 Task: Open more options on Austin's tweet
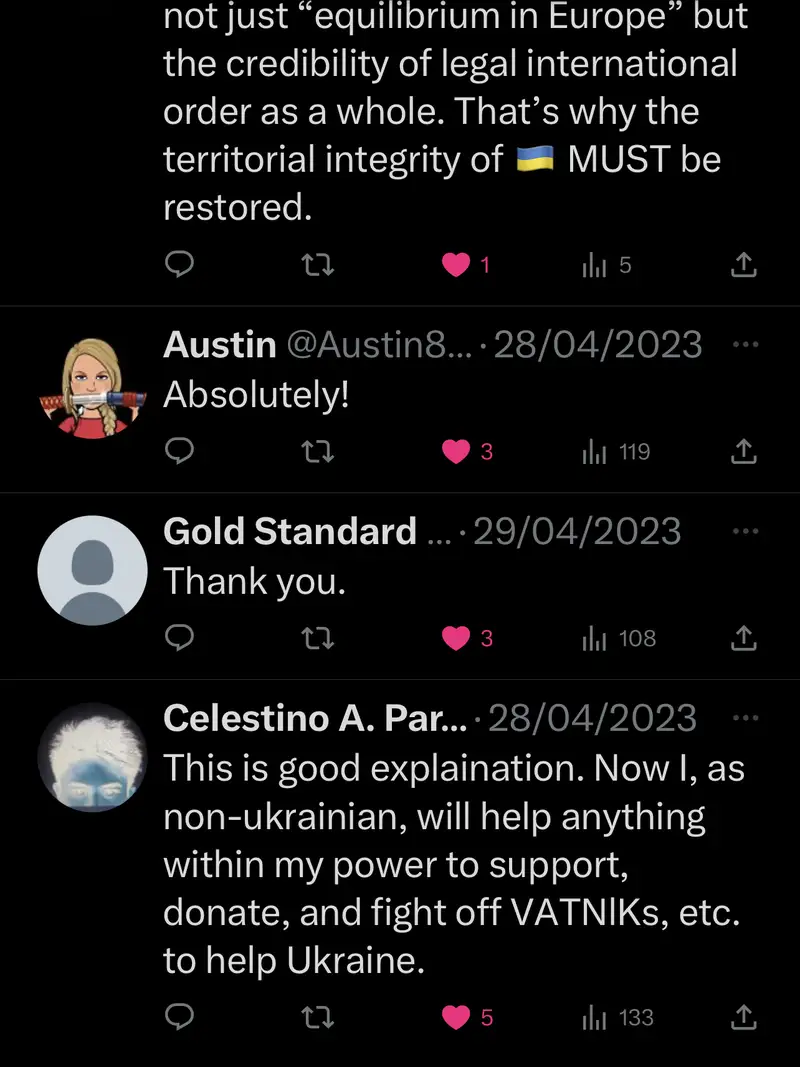tap(745, 345)
